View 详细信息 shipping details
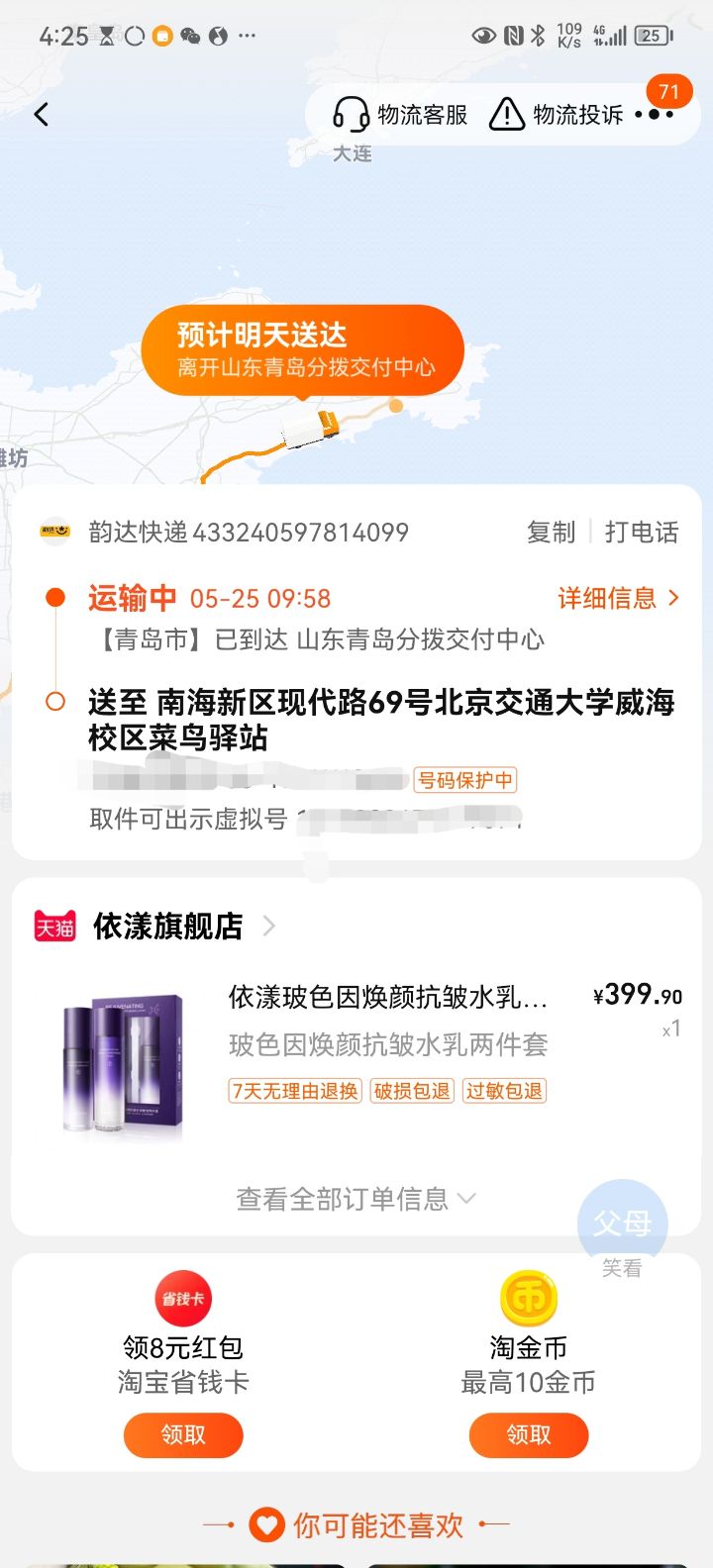713x1568 pixels. 619,598
